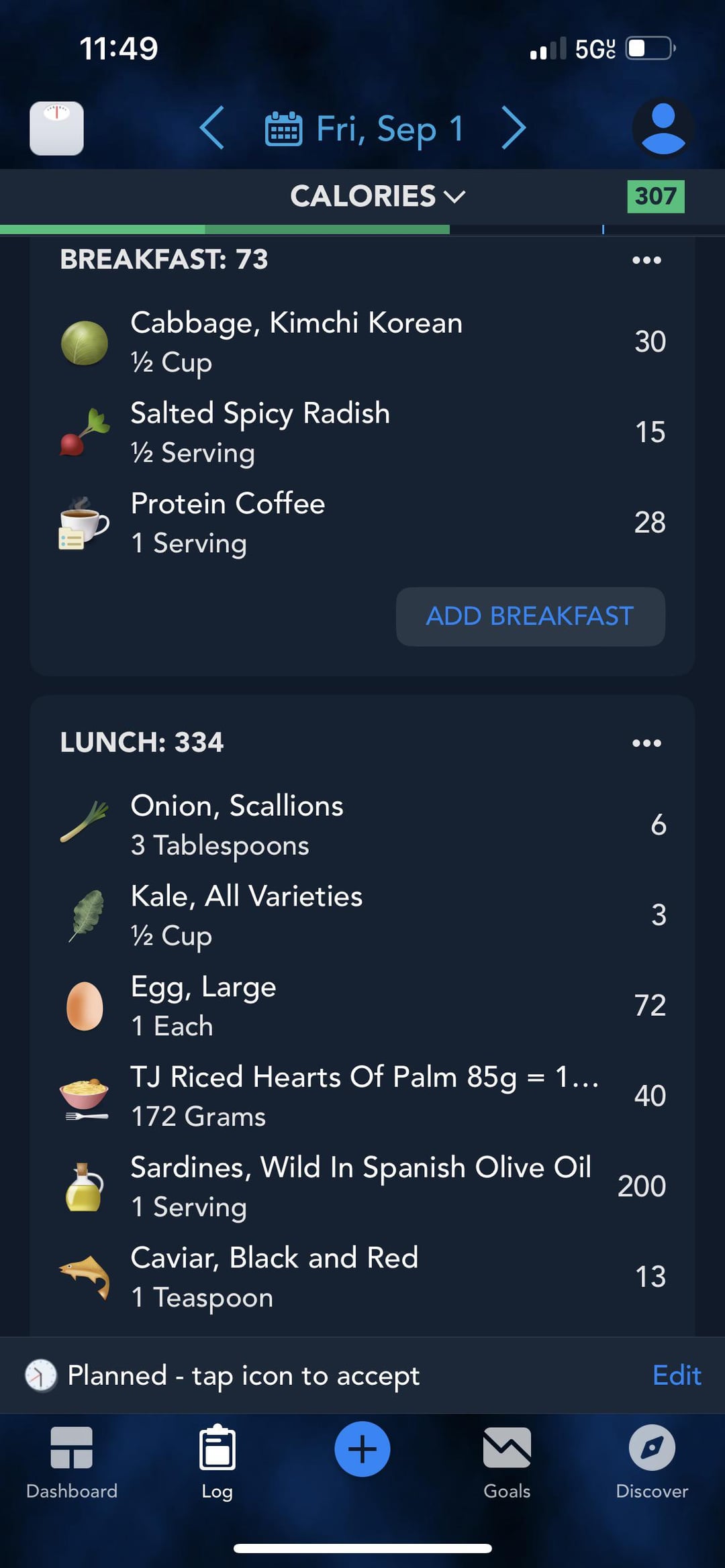Tap ADD BREAKFAST button
The width and height of the screenshot is (725, 1568).
(530, 617)
